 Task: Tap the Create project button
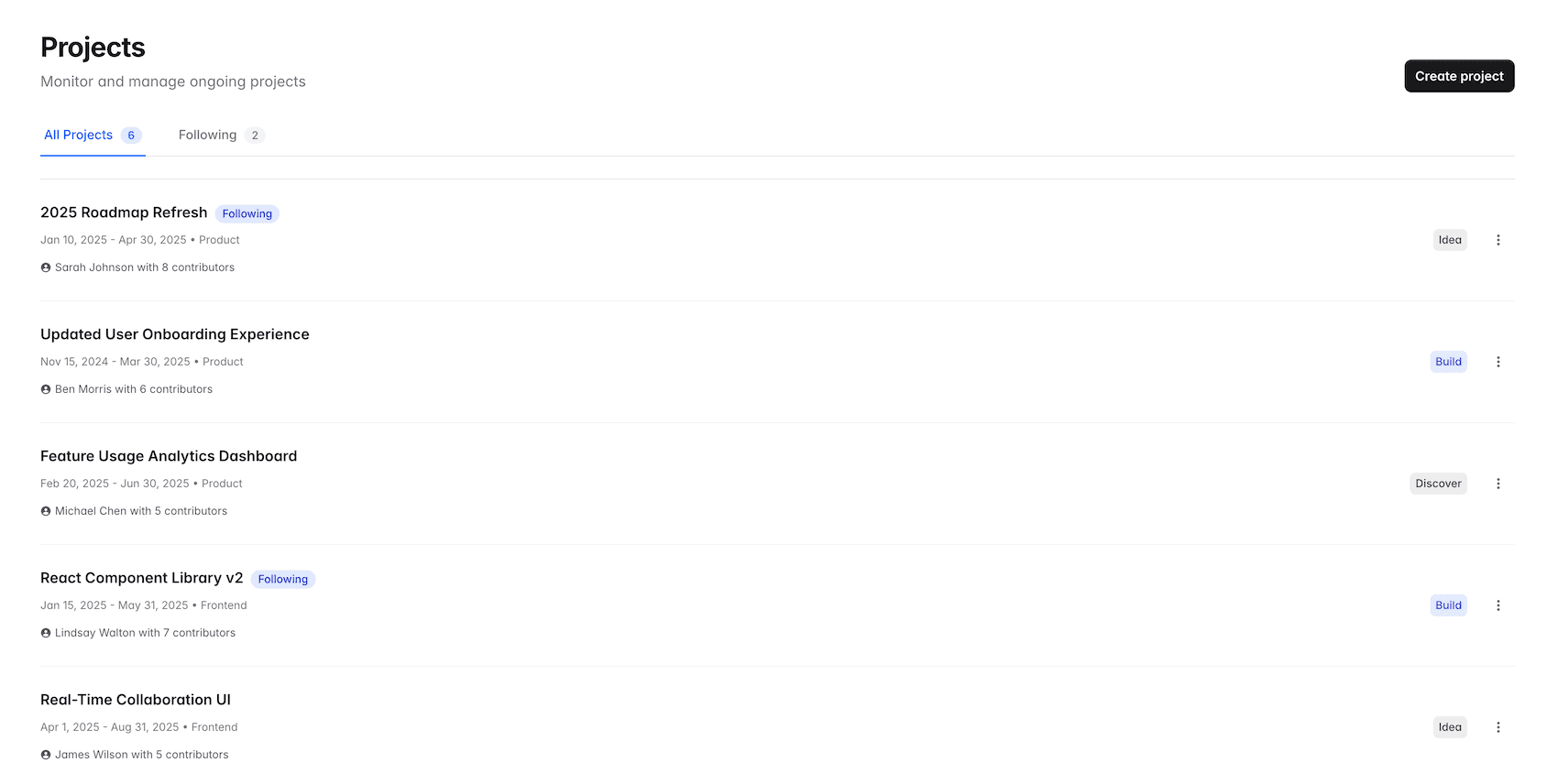[1459, 76]
